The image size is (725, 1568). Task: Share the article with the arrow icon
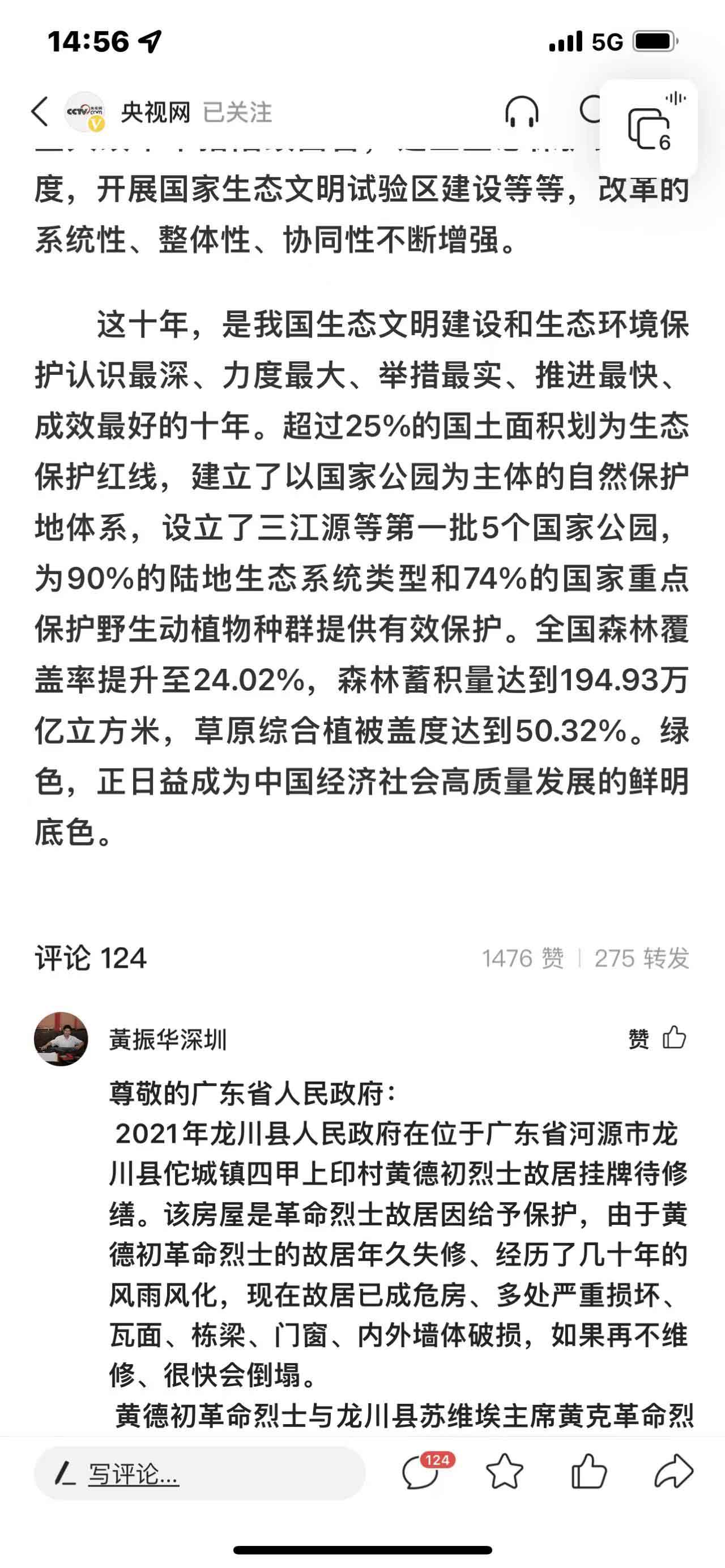click(x=673, y=1472)
